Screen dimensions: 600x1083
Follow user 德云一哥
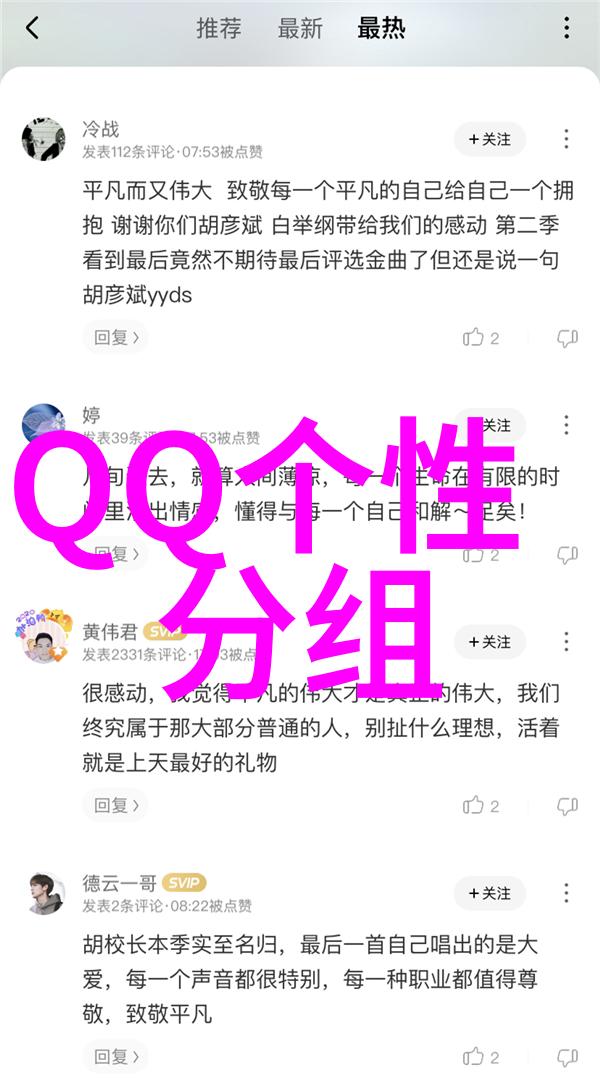coord(489,892)
